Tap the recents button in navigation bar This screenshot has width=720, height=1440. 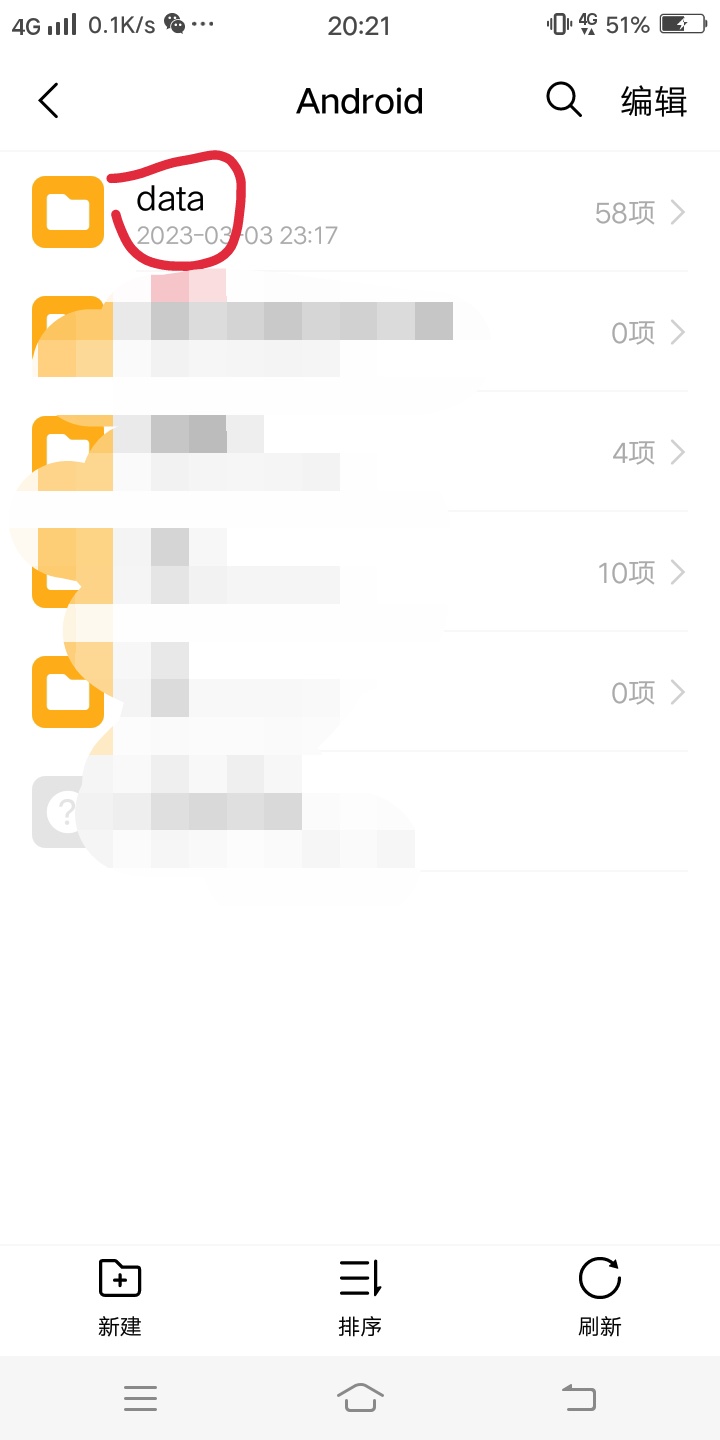pos(140,1398)
